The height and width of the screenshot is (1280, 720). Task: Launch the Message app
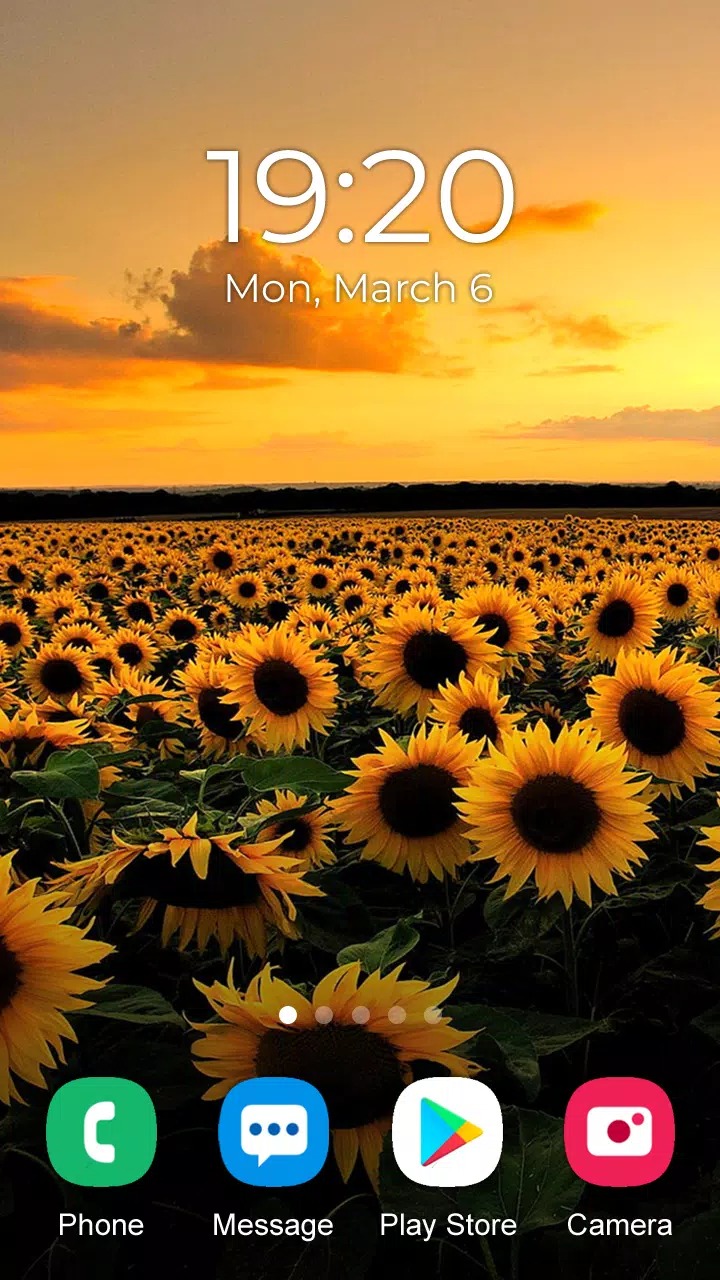coord(273,1133)
